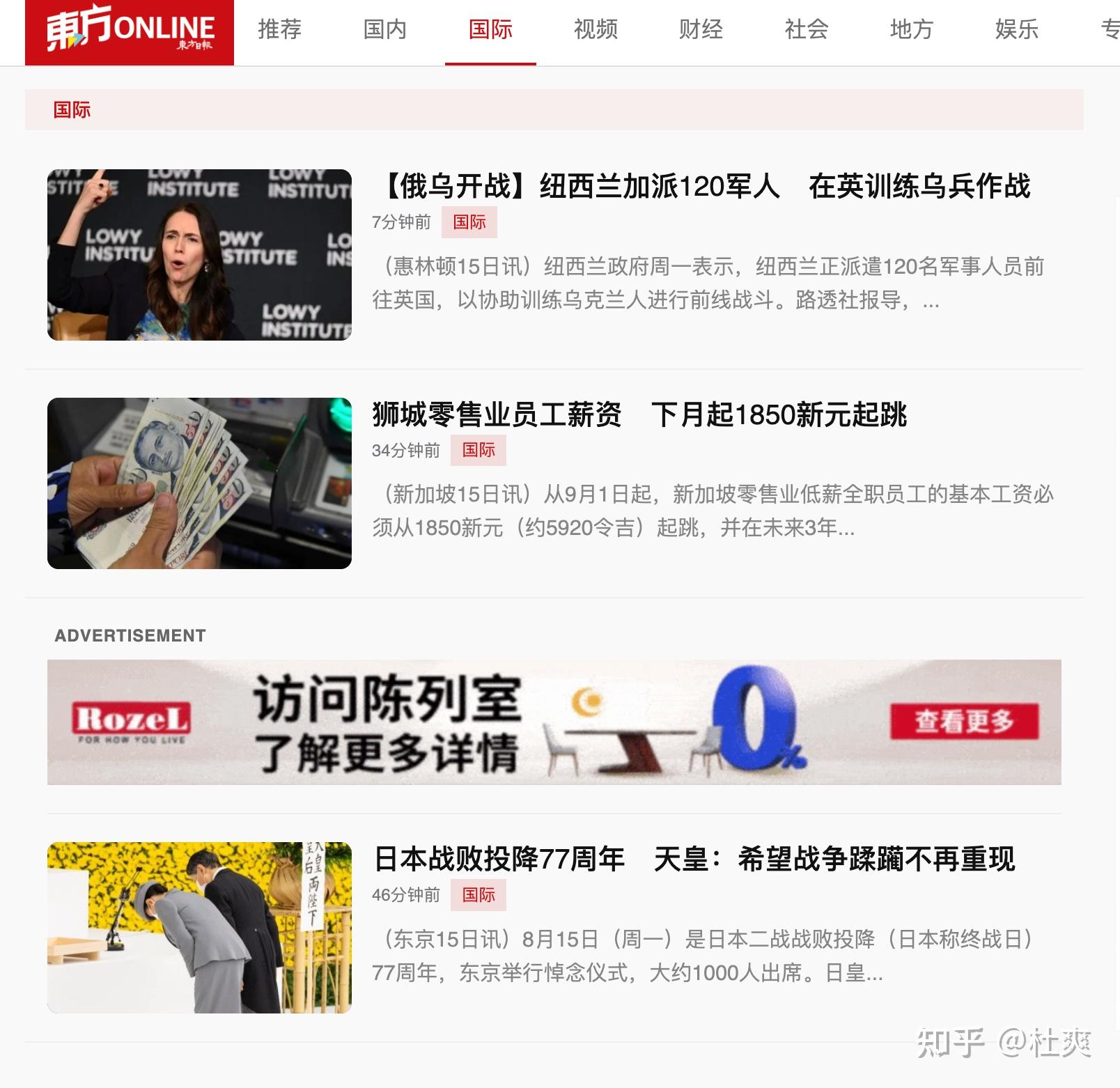Switch to the 视频 tab
The width and height of the screenshot is (1120, 1088).
point(596,29)
